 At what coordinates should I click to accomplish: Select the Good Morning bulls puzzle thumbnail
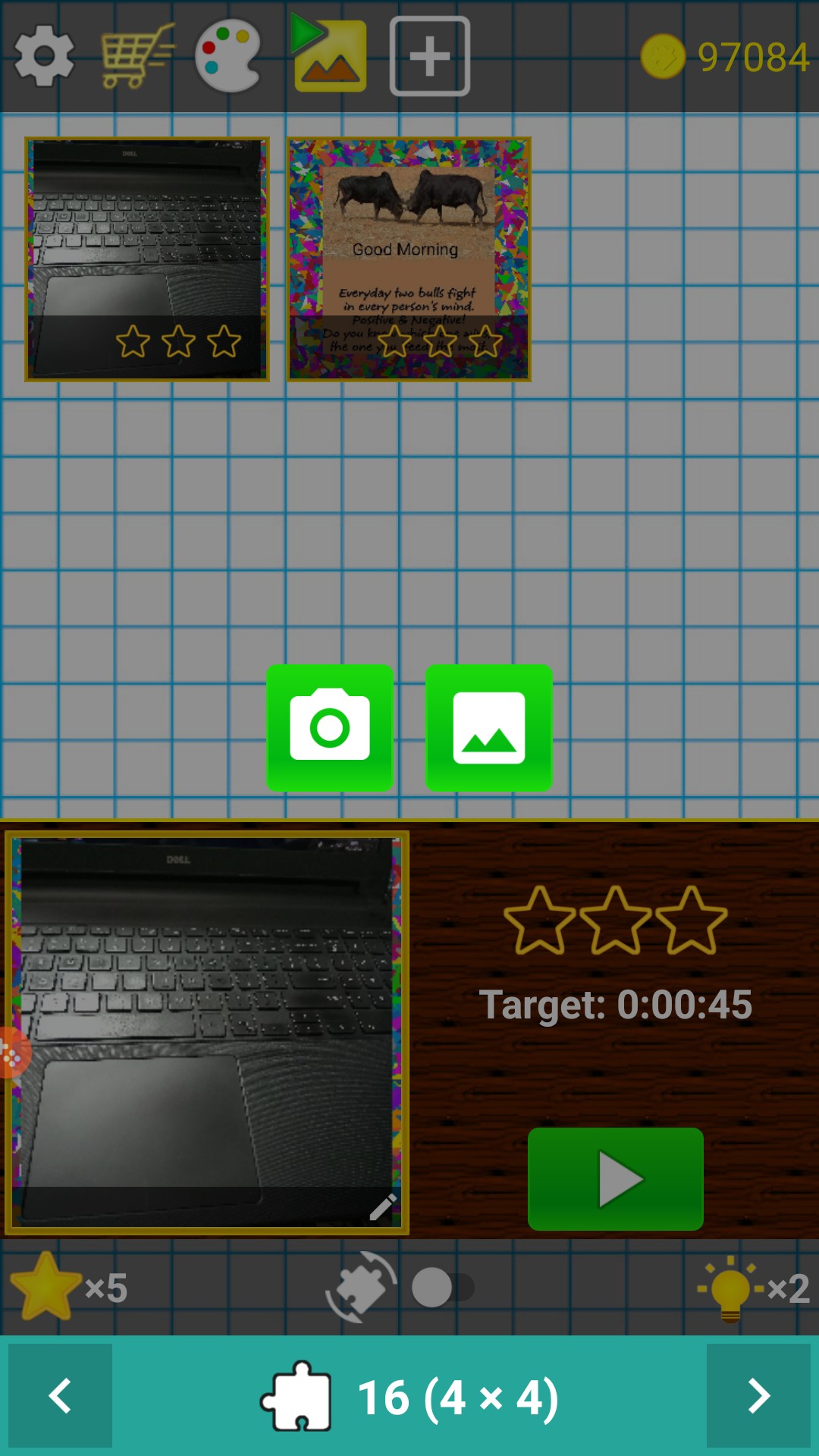coord(409,259)
